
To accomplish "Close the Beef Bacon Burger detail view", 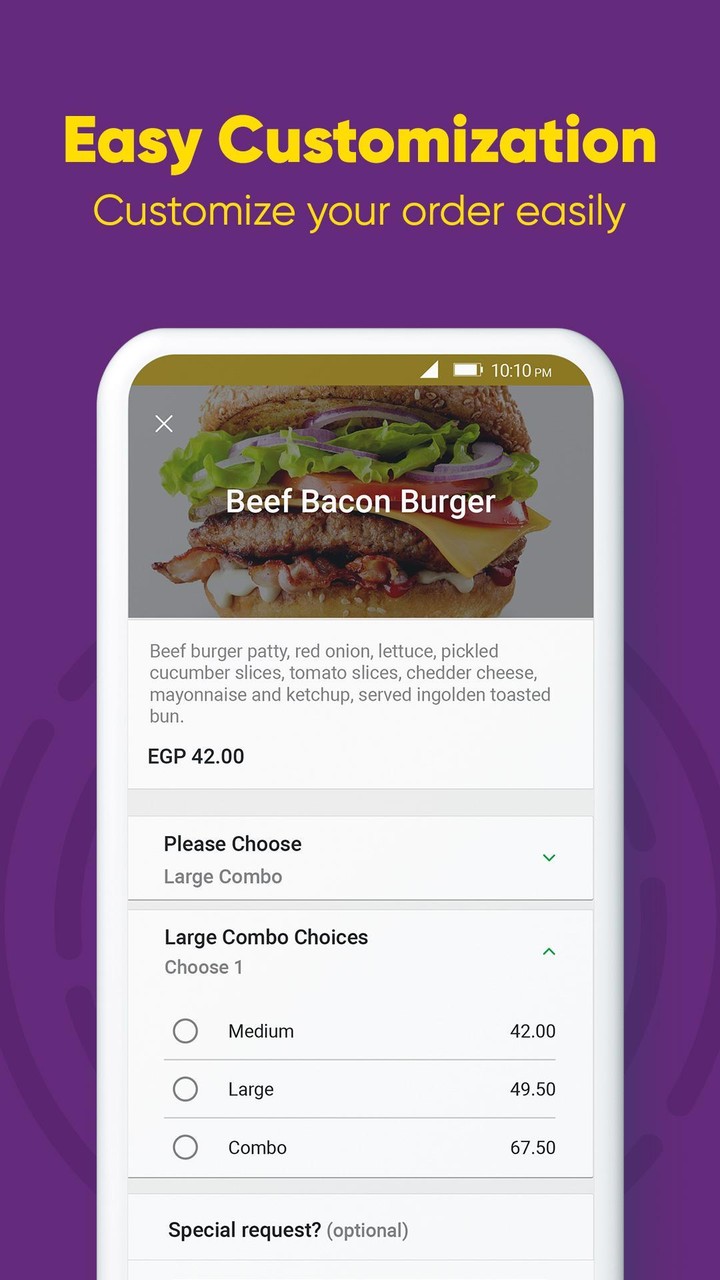I will click(x=164, y=424).
